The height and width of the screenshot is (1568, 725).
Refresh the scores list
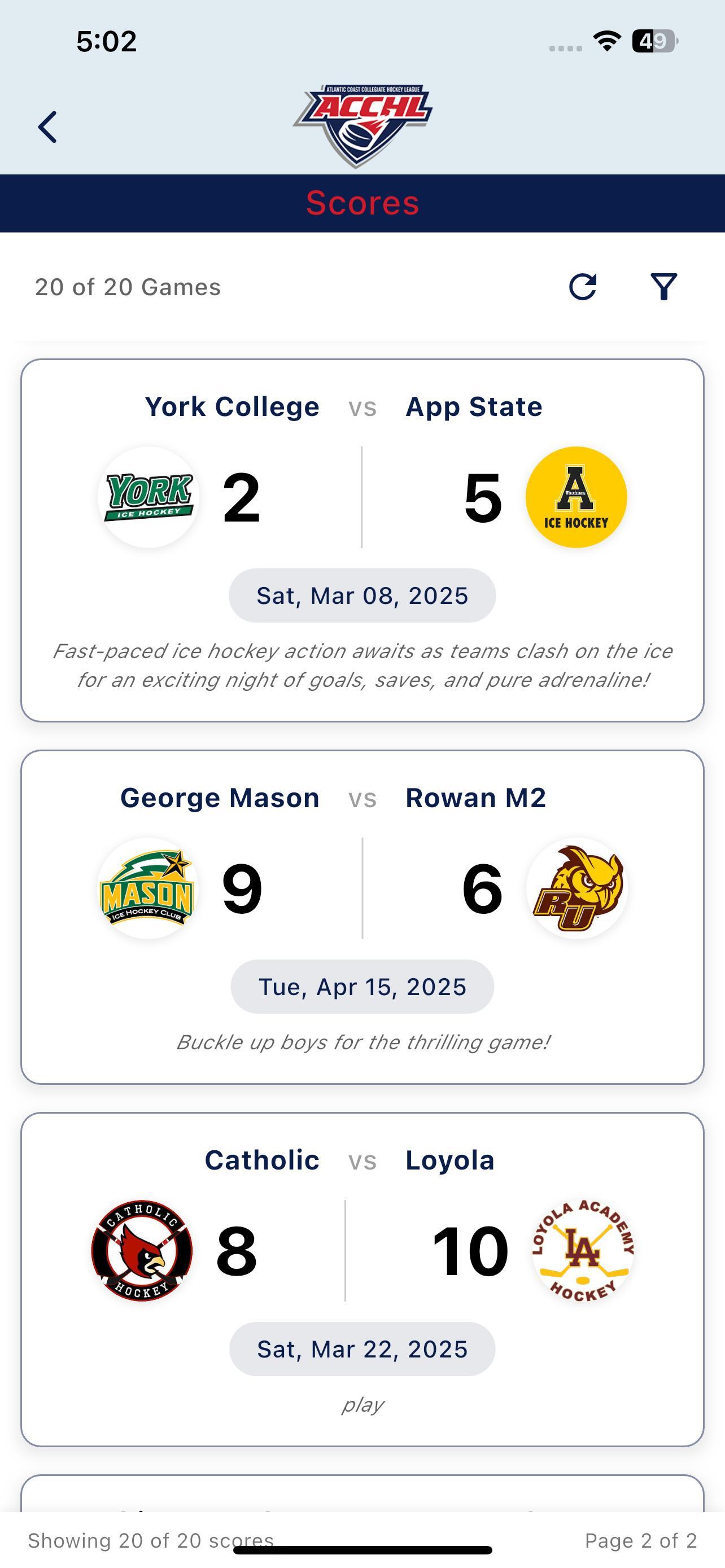pos(583,287)
